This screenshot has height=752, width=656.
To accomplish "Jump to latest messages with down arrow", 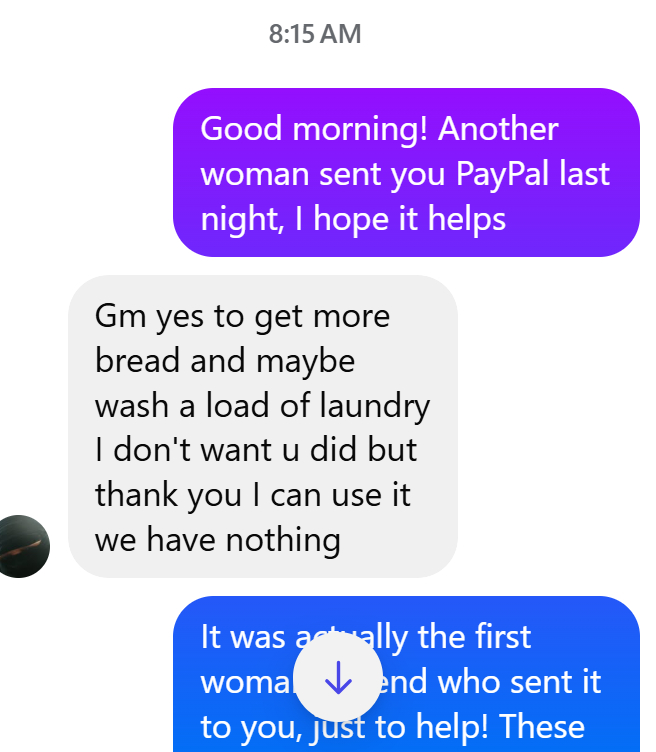I will coord(338,679).
